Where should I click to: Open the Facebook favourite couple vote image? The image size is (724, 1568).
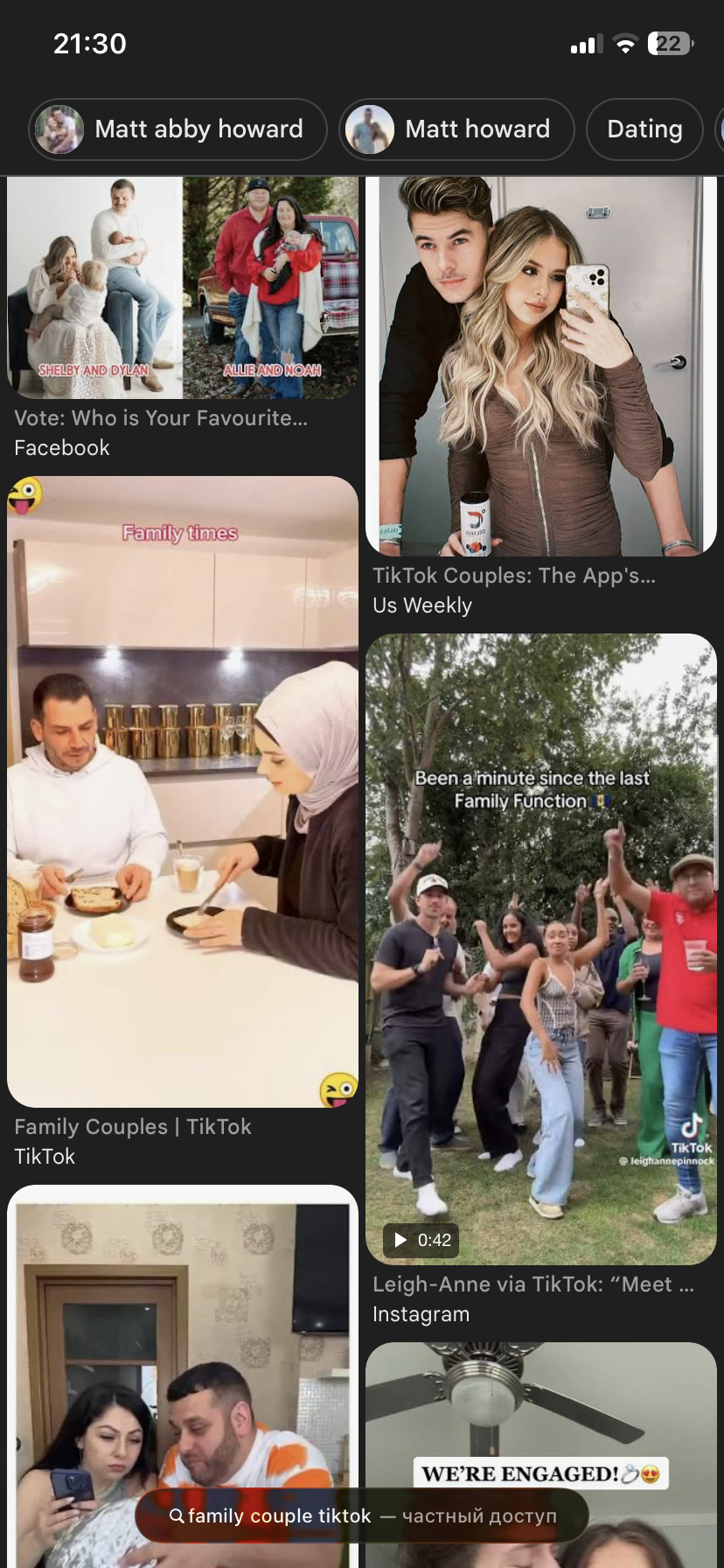coord(183,289)
